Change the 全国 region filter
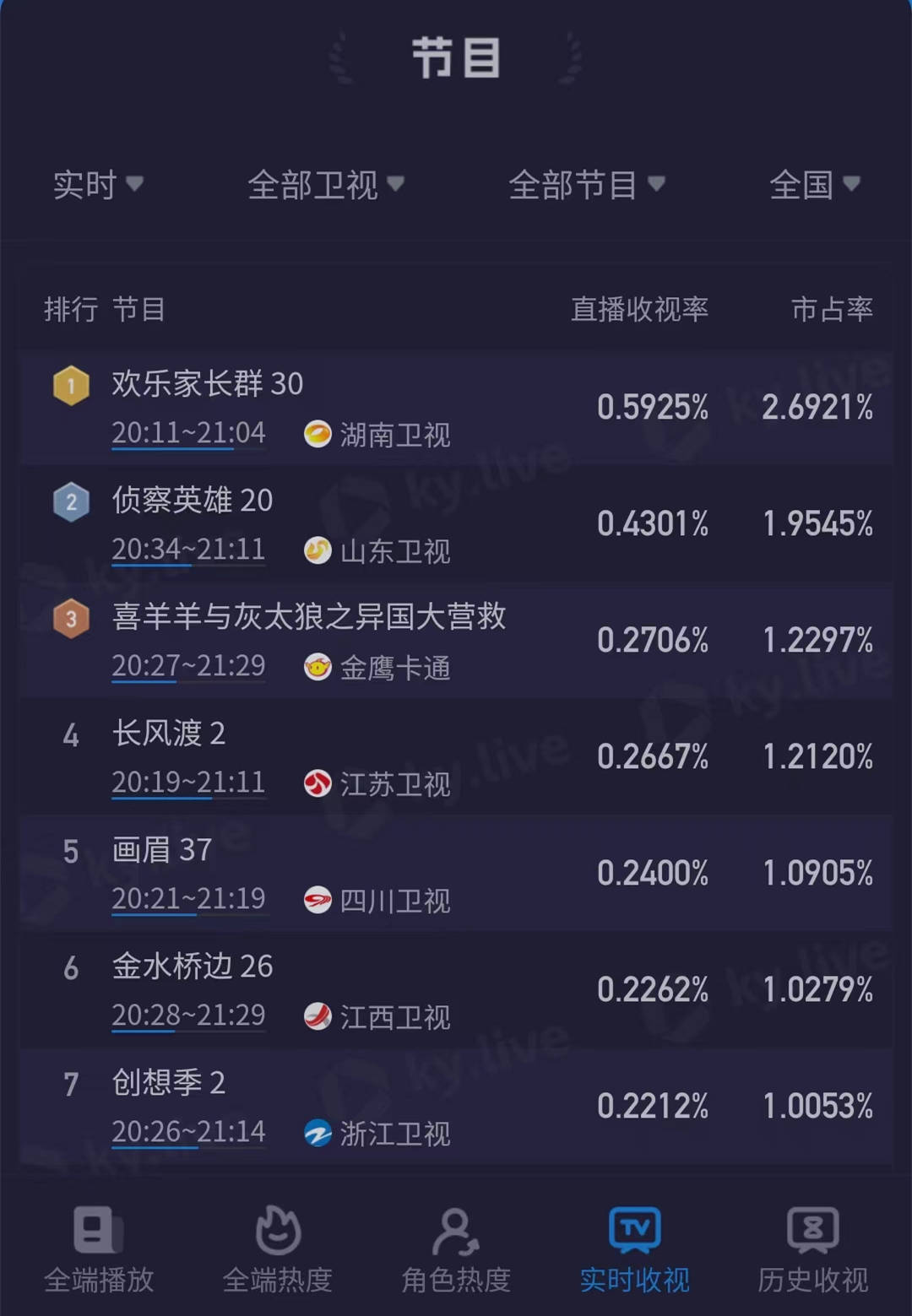Screen dimensions: 912x1316 814,184
